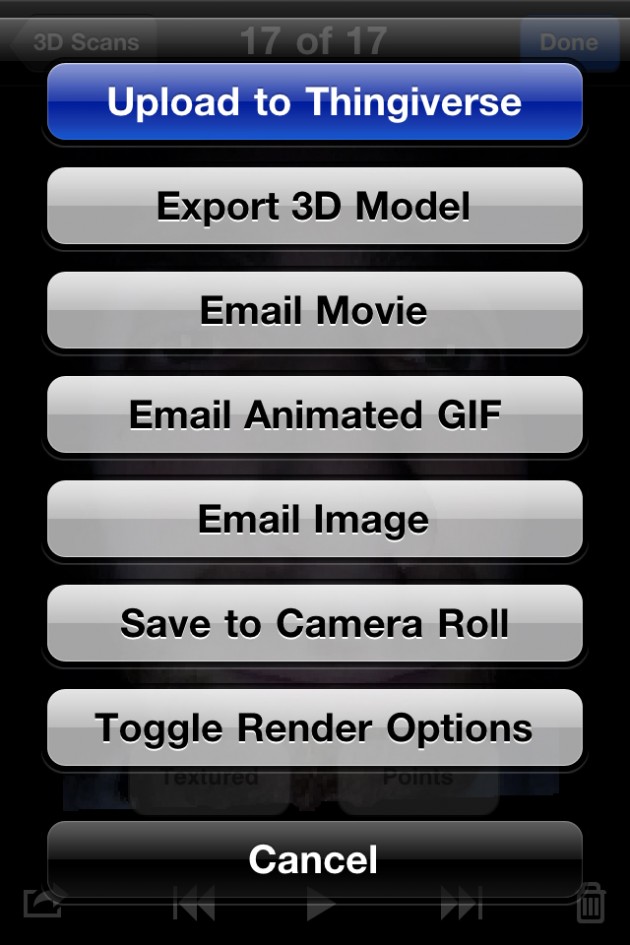Image resolution: width=630 pixels, height=945 pixels.
Task: Cancel the action sheet
Action: (314, 859)
